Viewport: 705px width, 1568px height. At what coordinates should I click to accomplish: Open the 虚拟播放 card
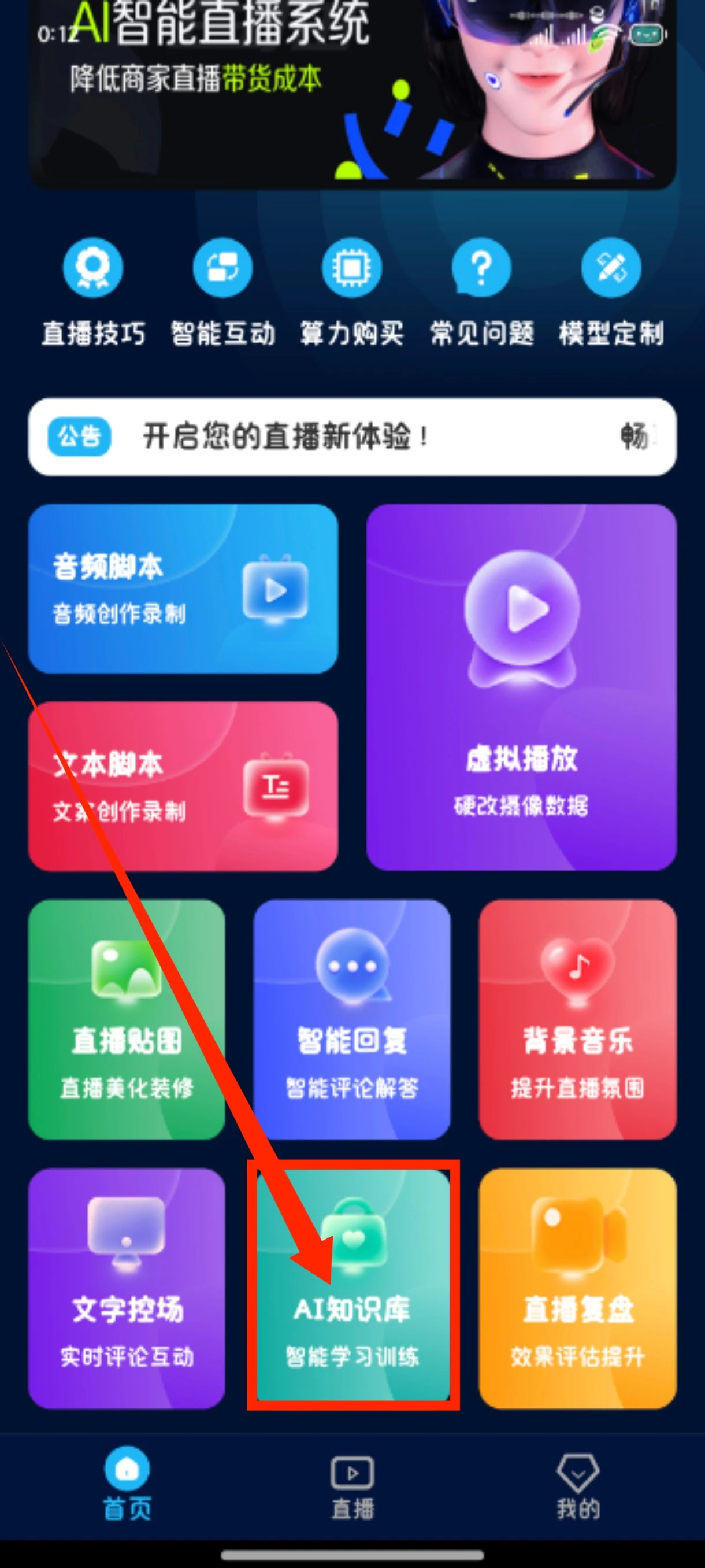coord(521,687)
